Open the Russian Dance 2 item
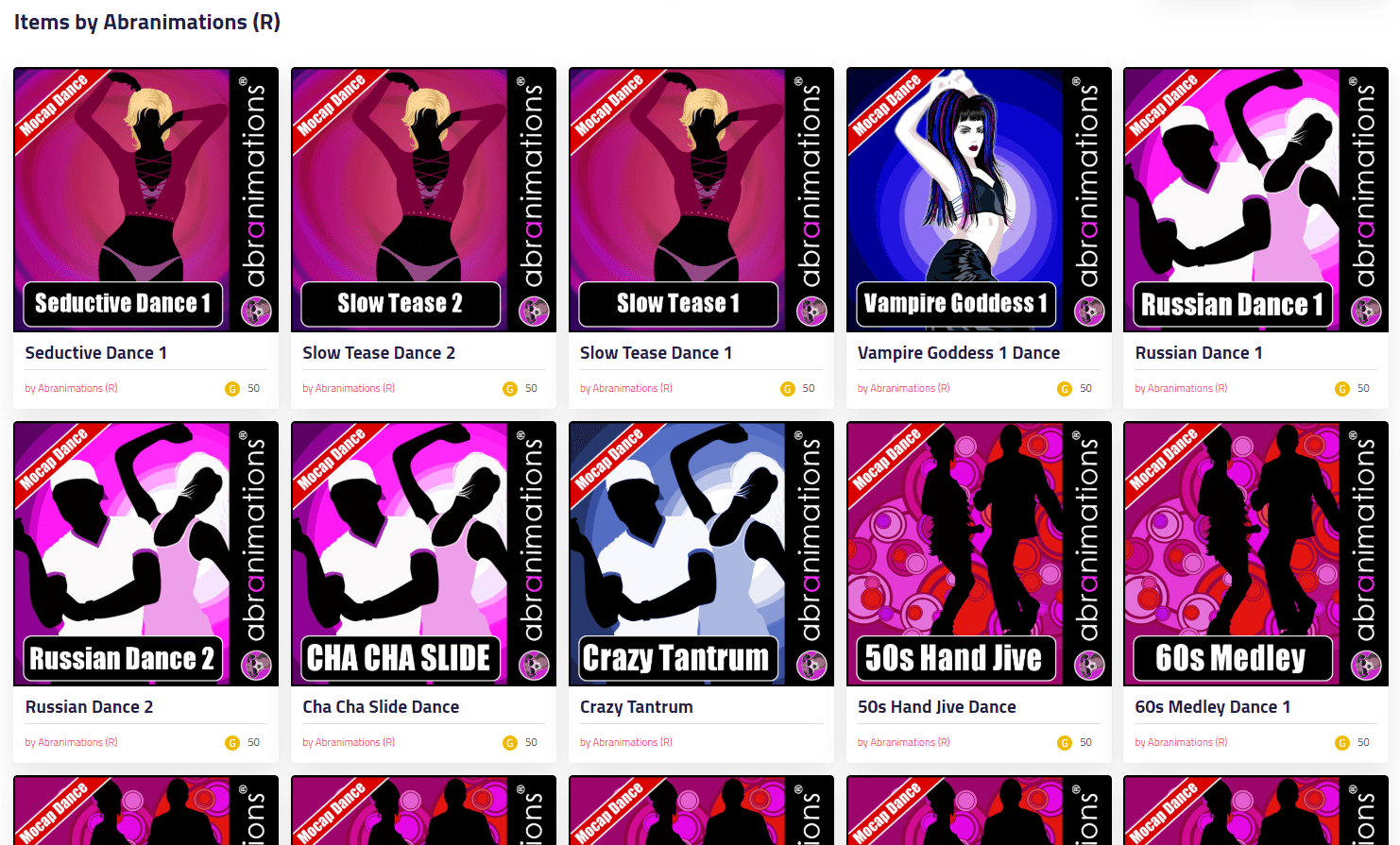This screenshot has height=845, width=1400. 89,707
